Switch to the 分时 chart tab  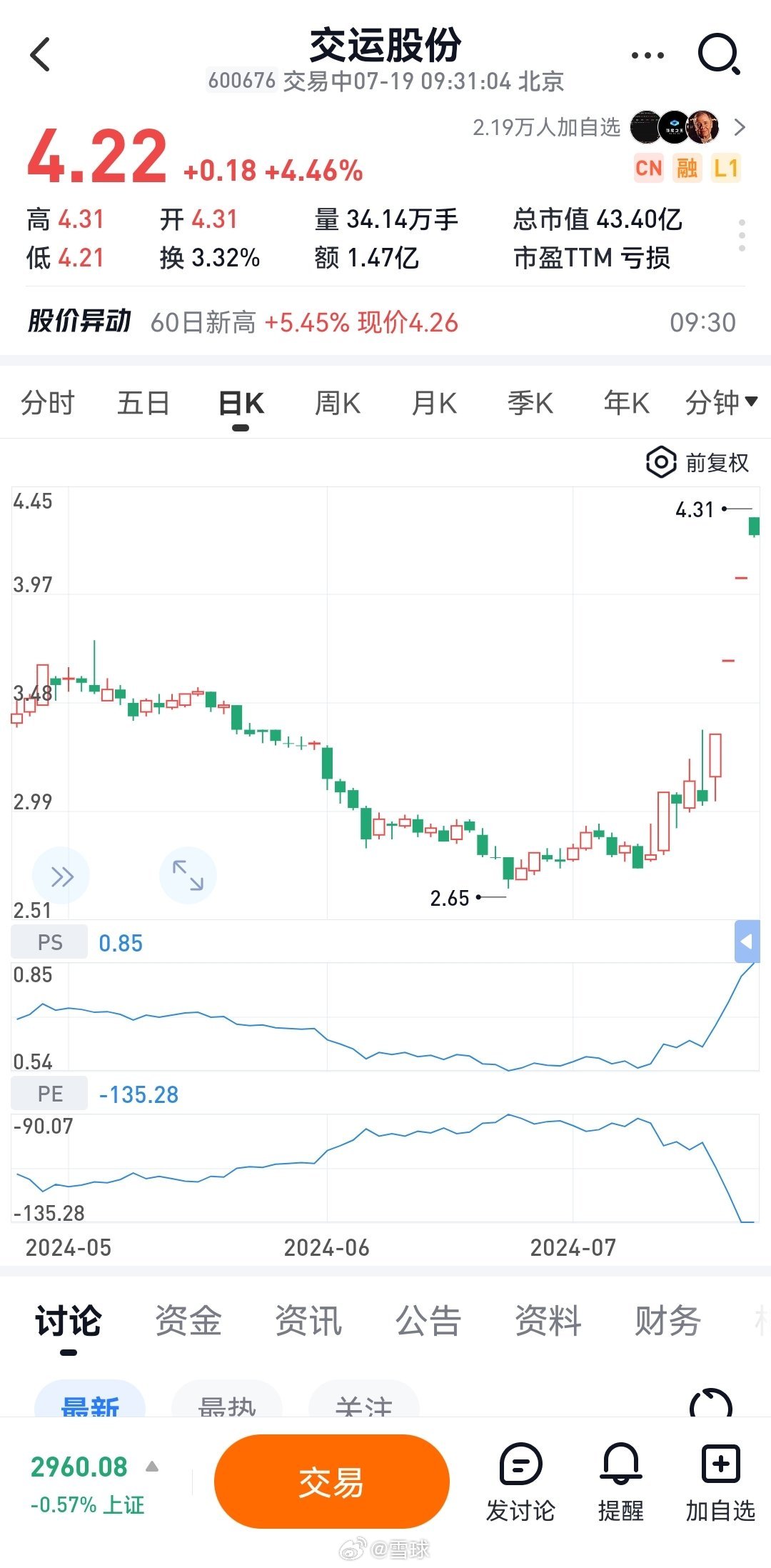click(48, 403)
